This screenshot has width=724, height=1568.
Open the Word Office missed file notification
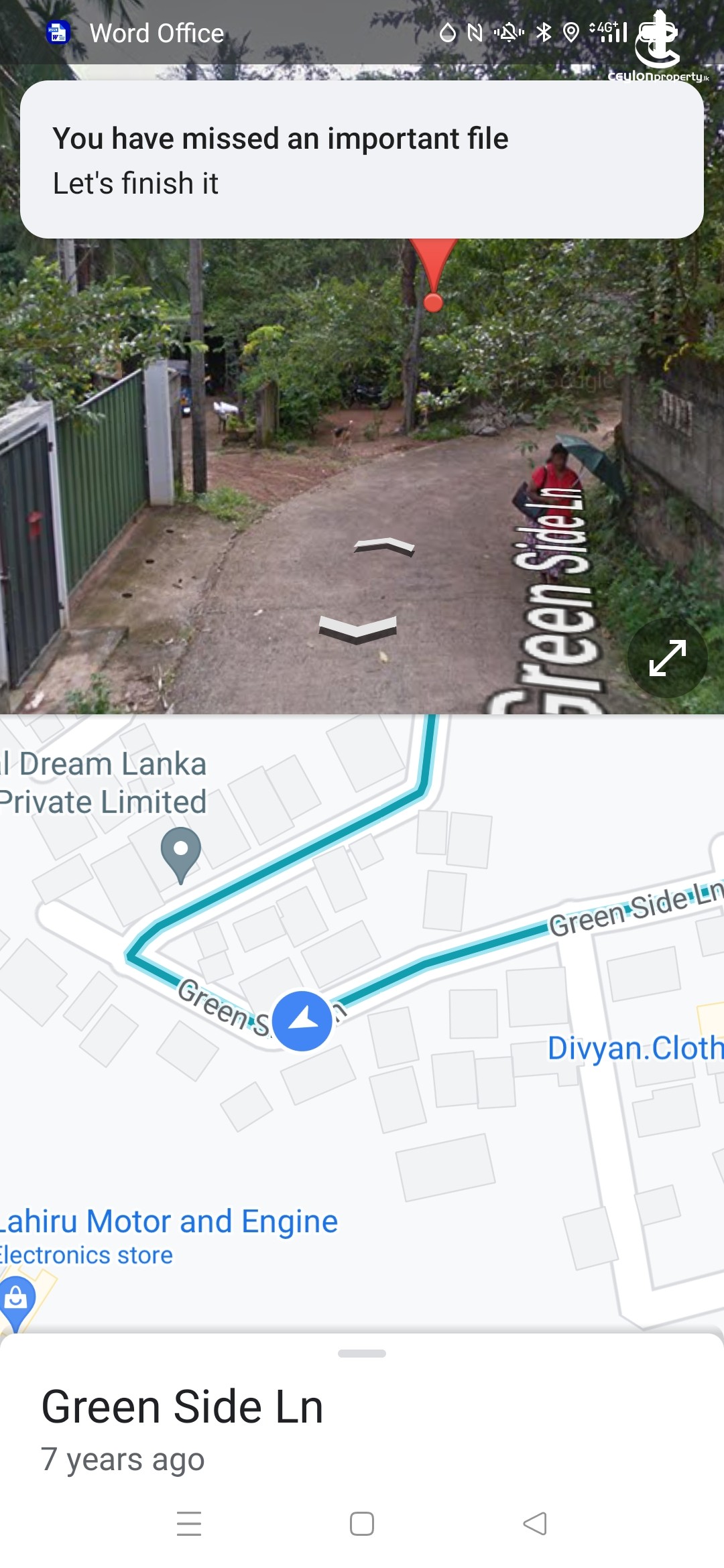[x=362, y=159]
